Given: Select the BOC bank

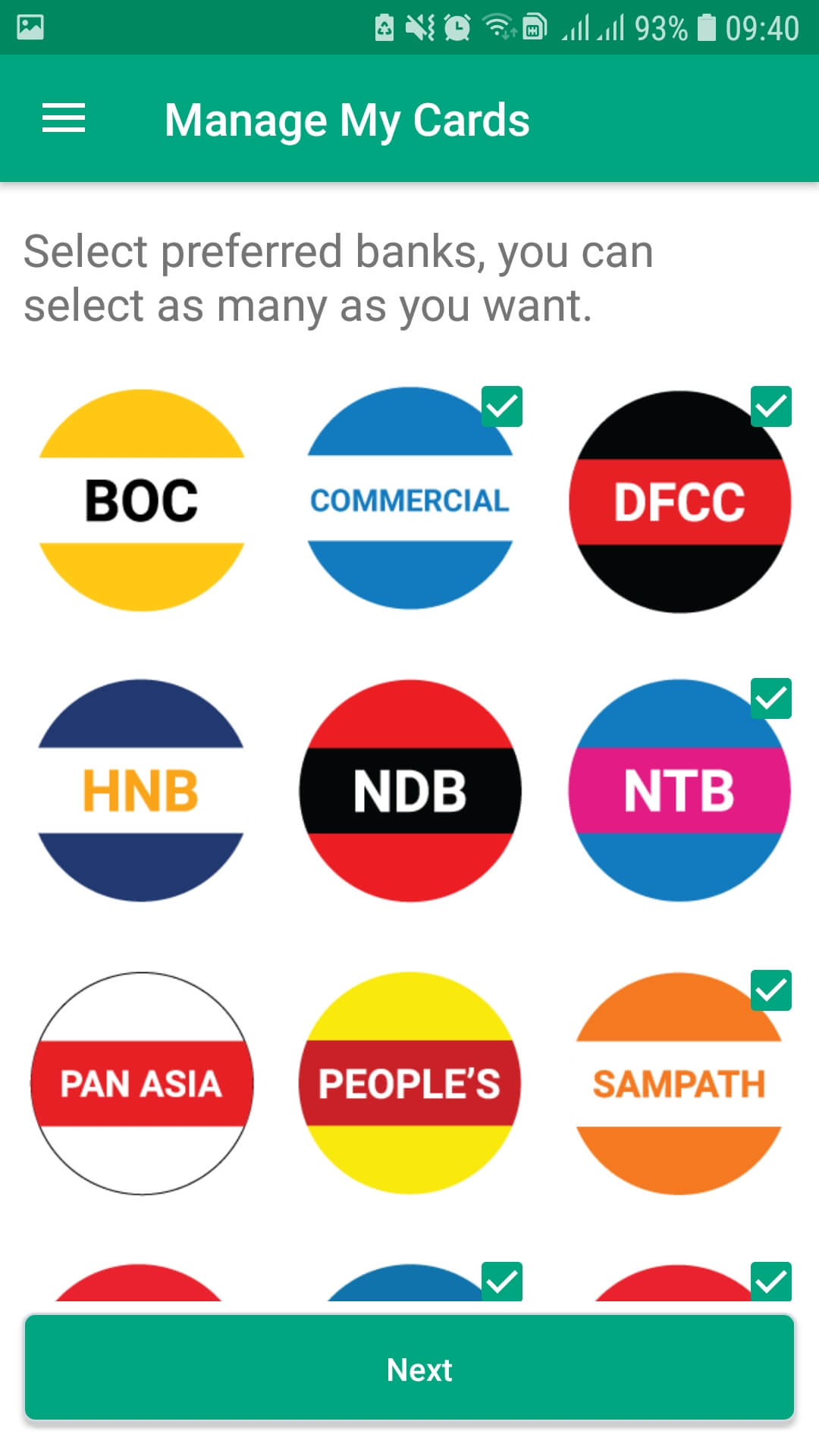Looking at the screenshot, I should coord(142,500).
